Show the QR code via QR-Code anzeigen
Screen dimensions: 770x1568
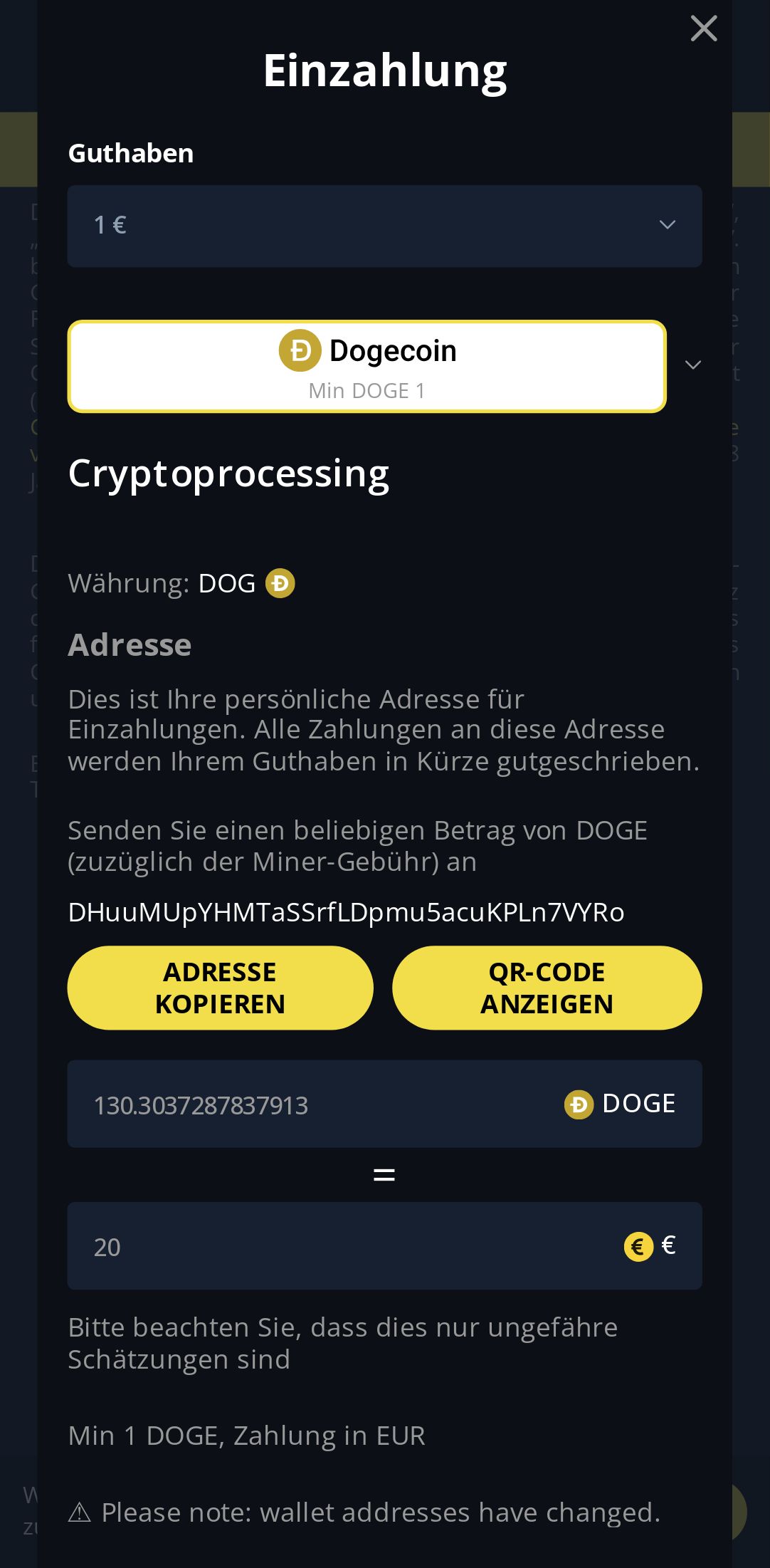point(547,988)
